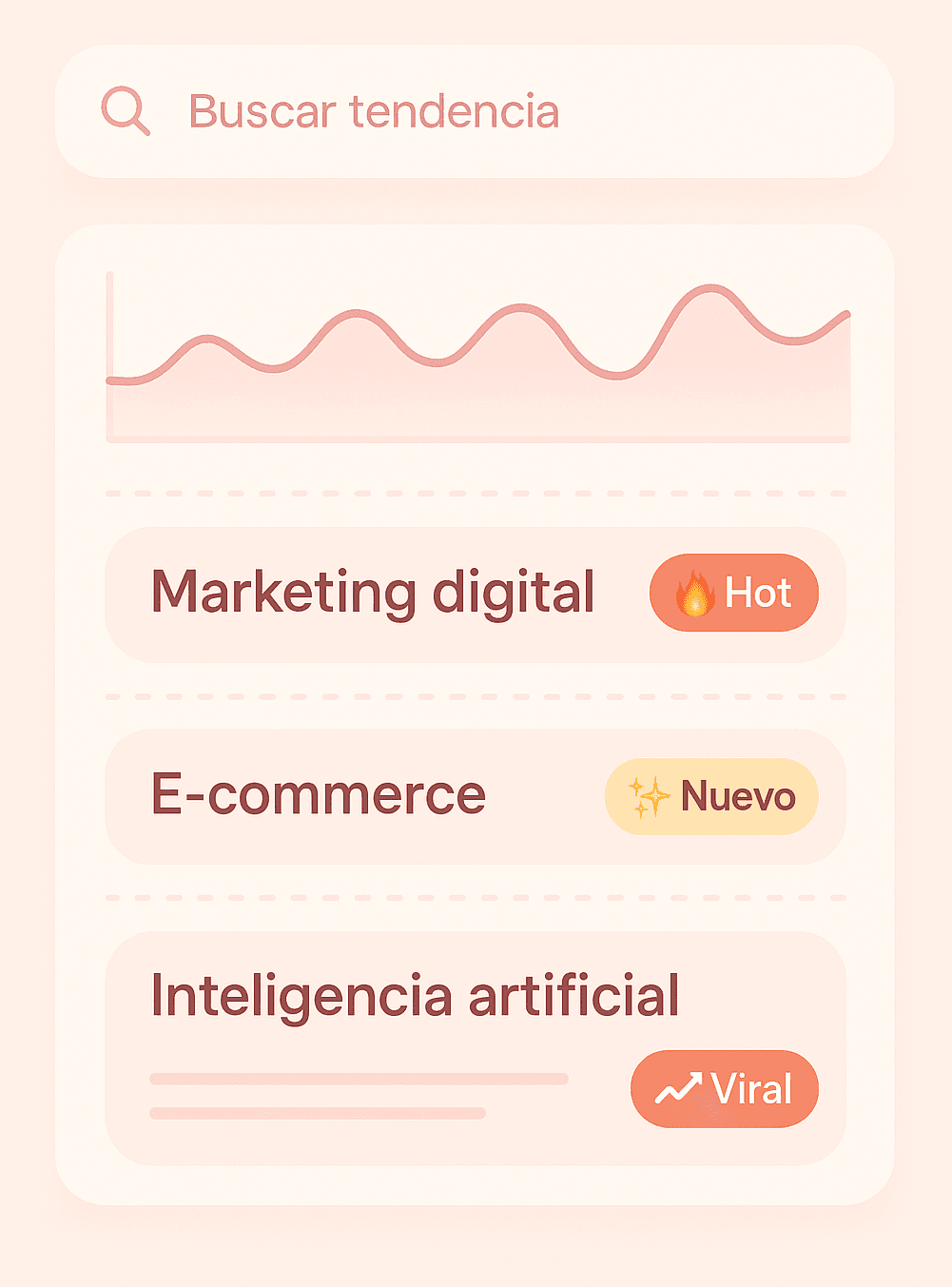Select the Inteligencia artificial trend card

tap(416, 996)
